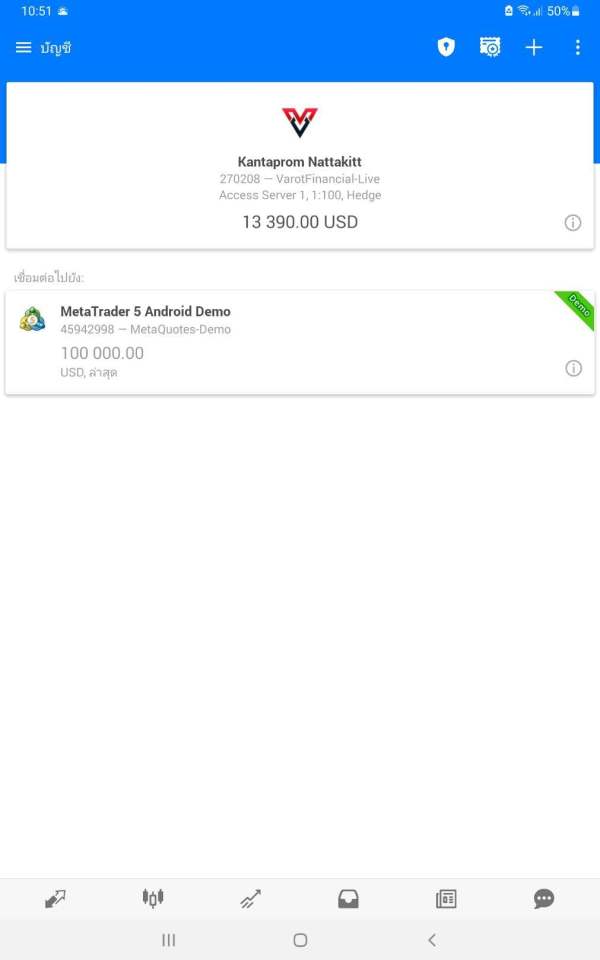Go to the device home screen
This screenshot has width=600, height=960.
click(x=300, y=940)
